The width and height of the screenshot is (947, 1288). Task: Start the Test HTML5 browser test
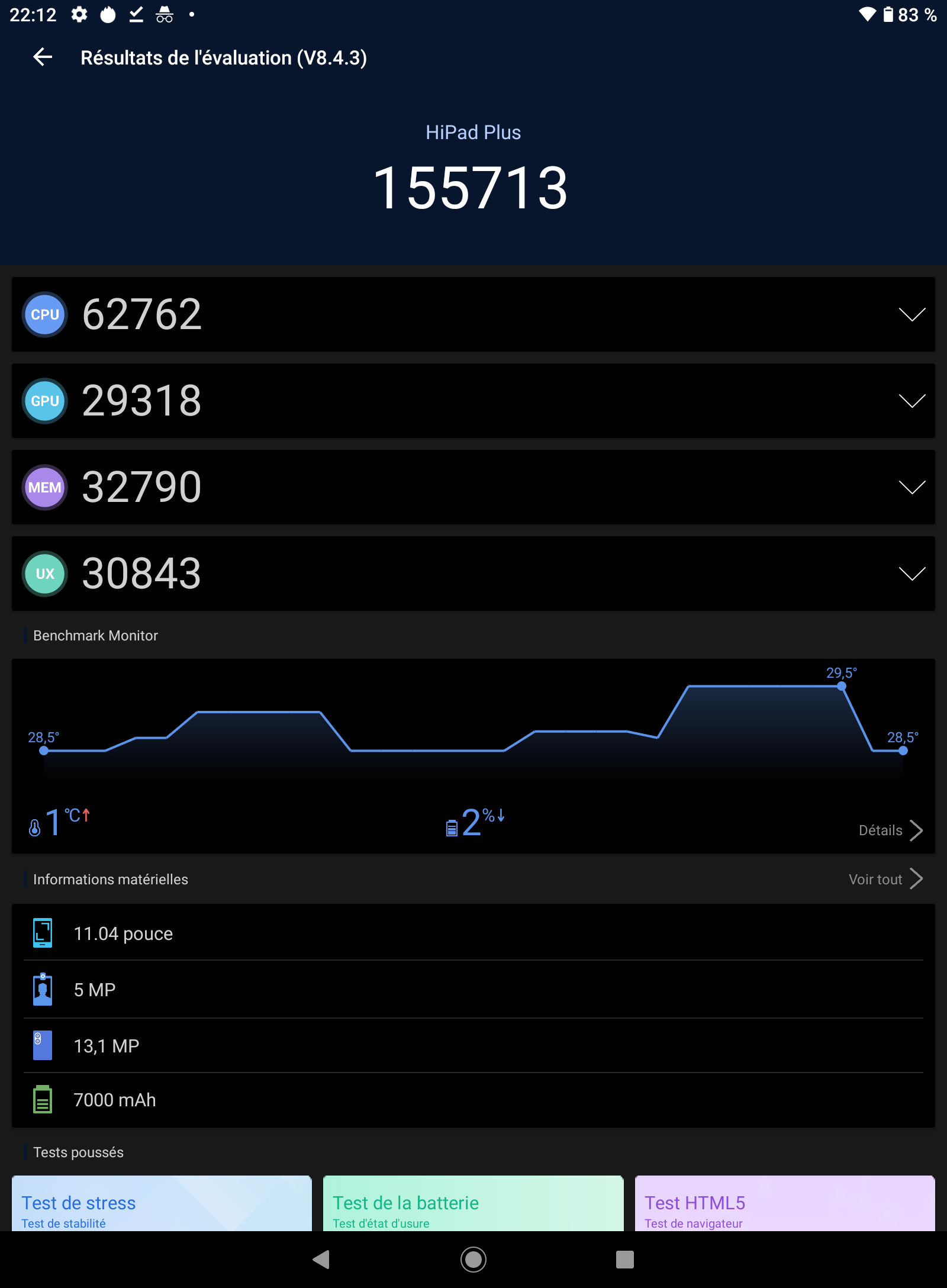(784, 1204)
